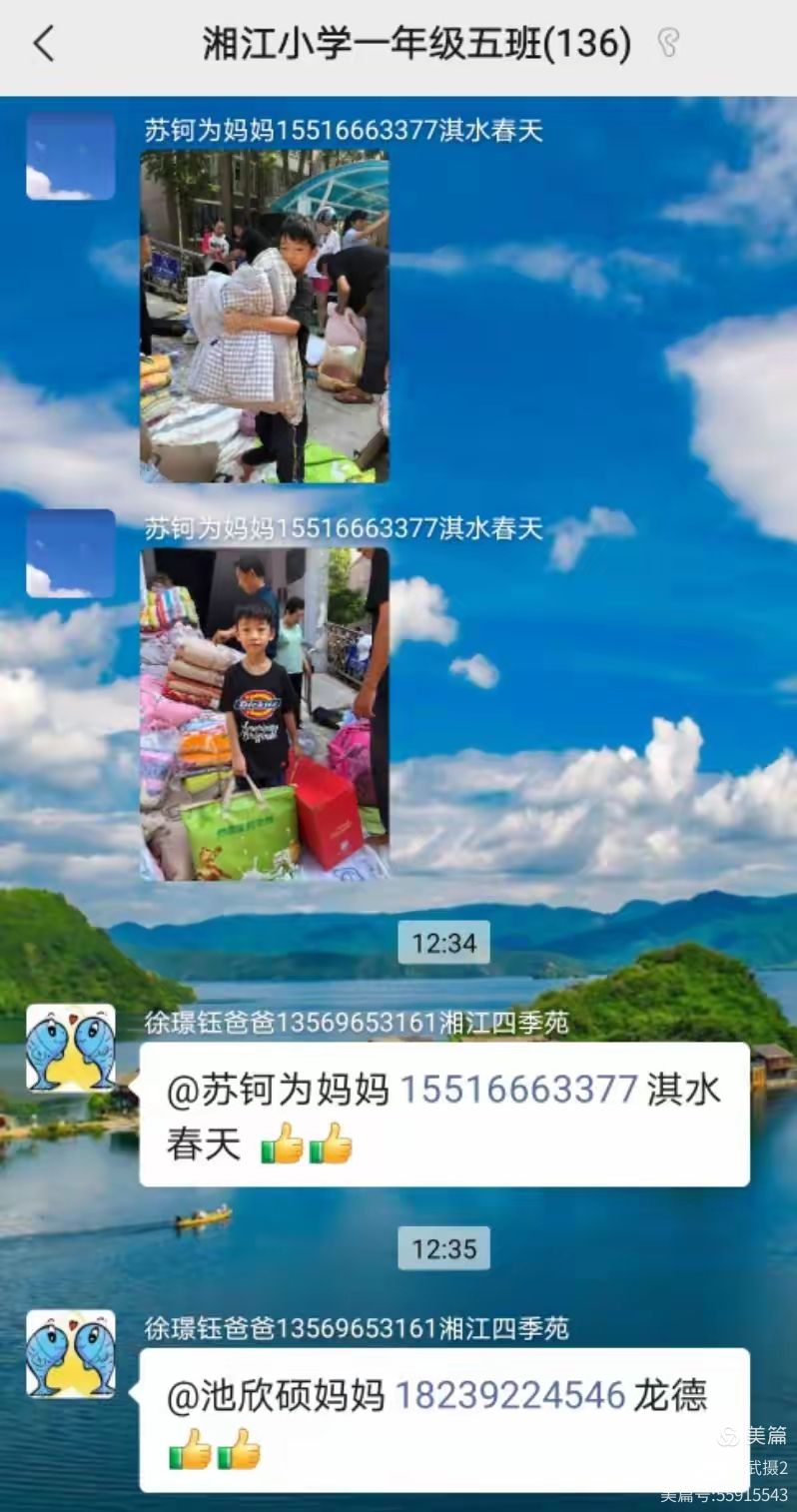Tap the phone number 15516663377 in the message bubble
The image size is (797, 1512).
click(518, 1090)
